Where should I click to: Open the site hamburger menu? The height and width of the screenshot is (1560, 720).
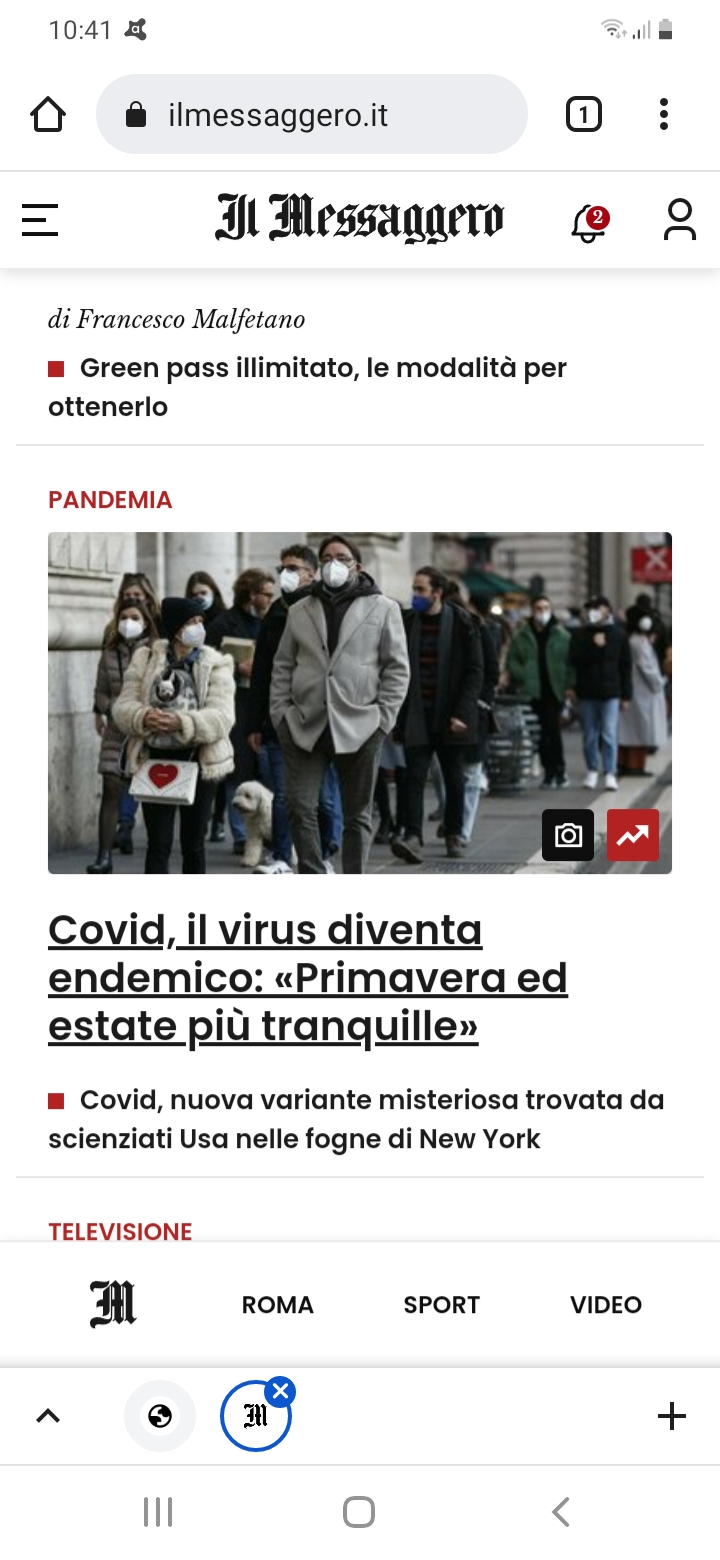tap(40, 220)
